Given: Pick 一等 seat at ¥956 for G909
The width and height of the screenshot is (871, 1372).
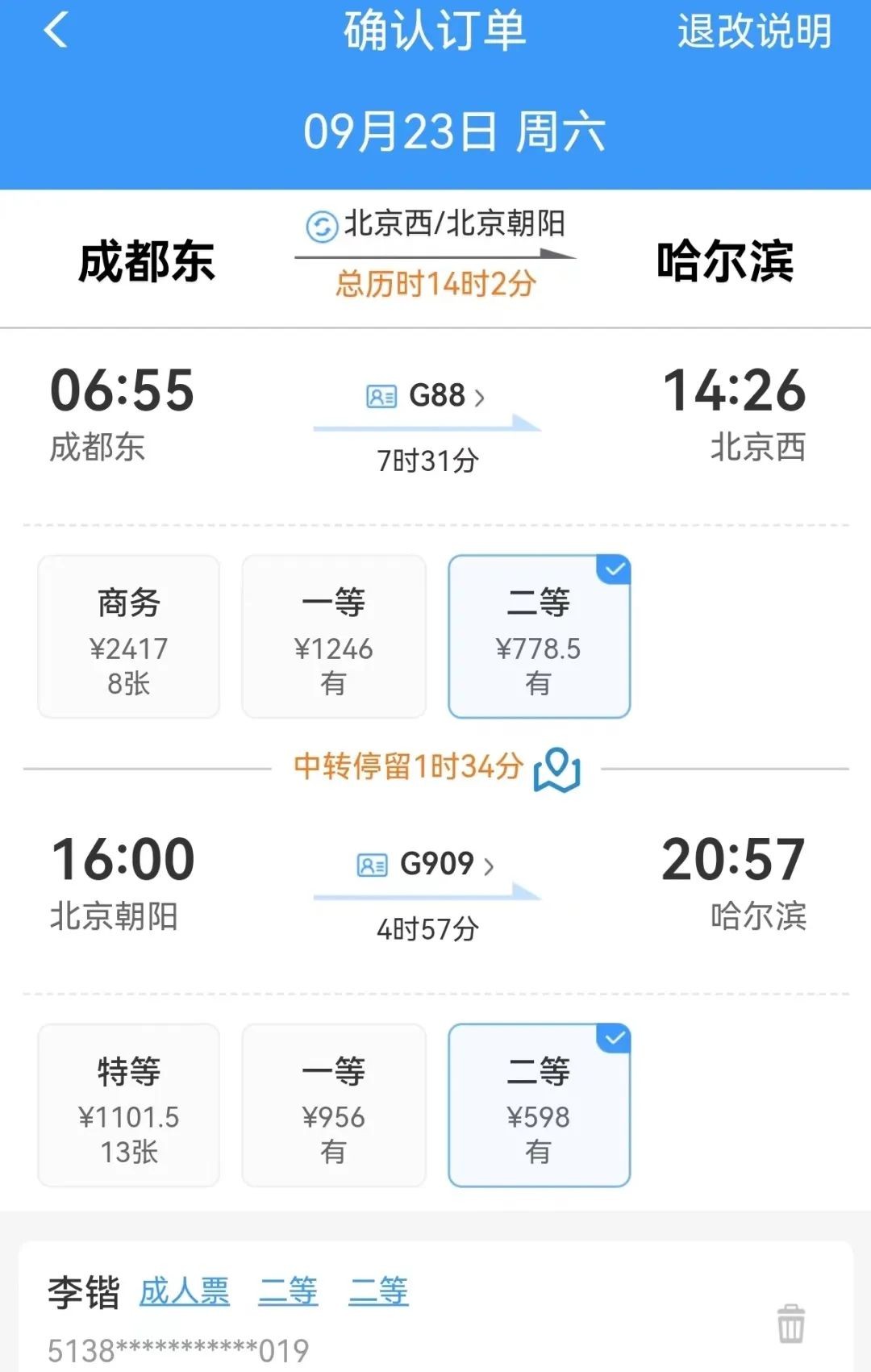Looking at the screenshot, I should (334, 1105).
